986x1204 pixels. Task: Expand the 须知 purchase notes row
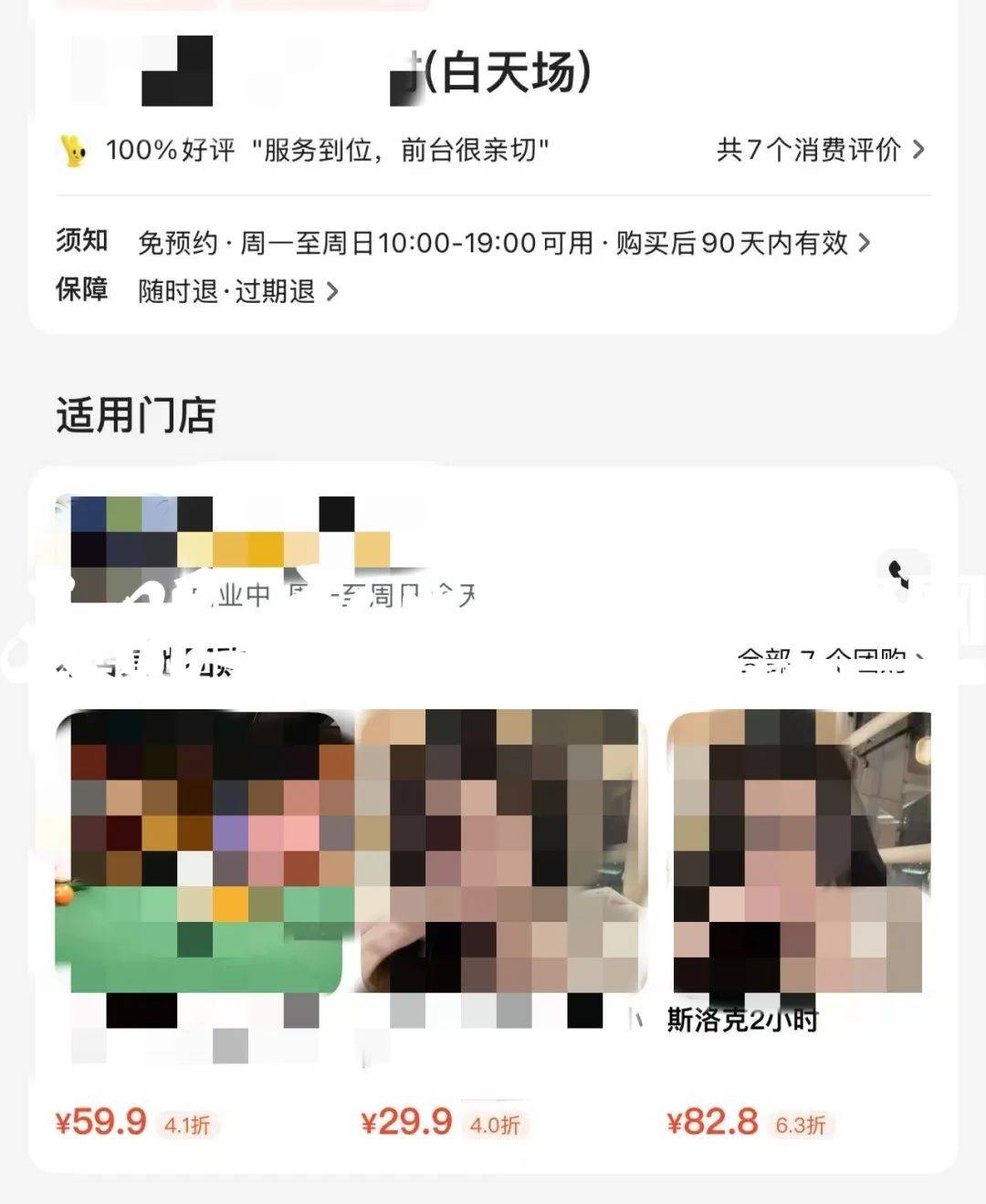point(502,243)
